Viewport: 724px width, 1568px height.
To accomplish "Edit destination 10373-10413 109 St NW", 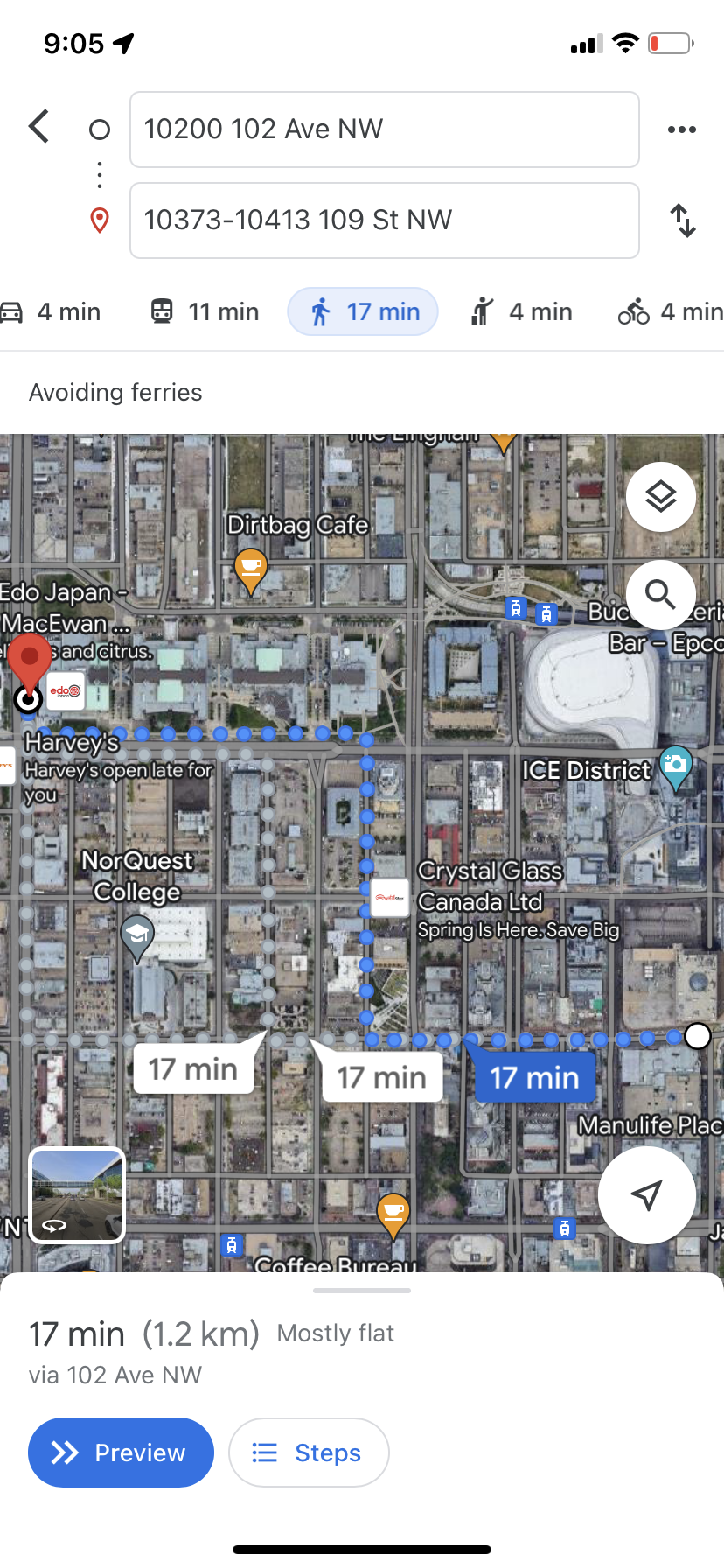I will pos(384,220).
